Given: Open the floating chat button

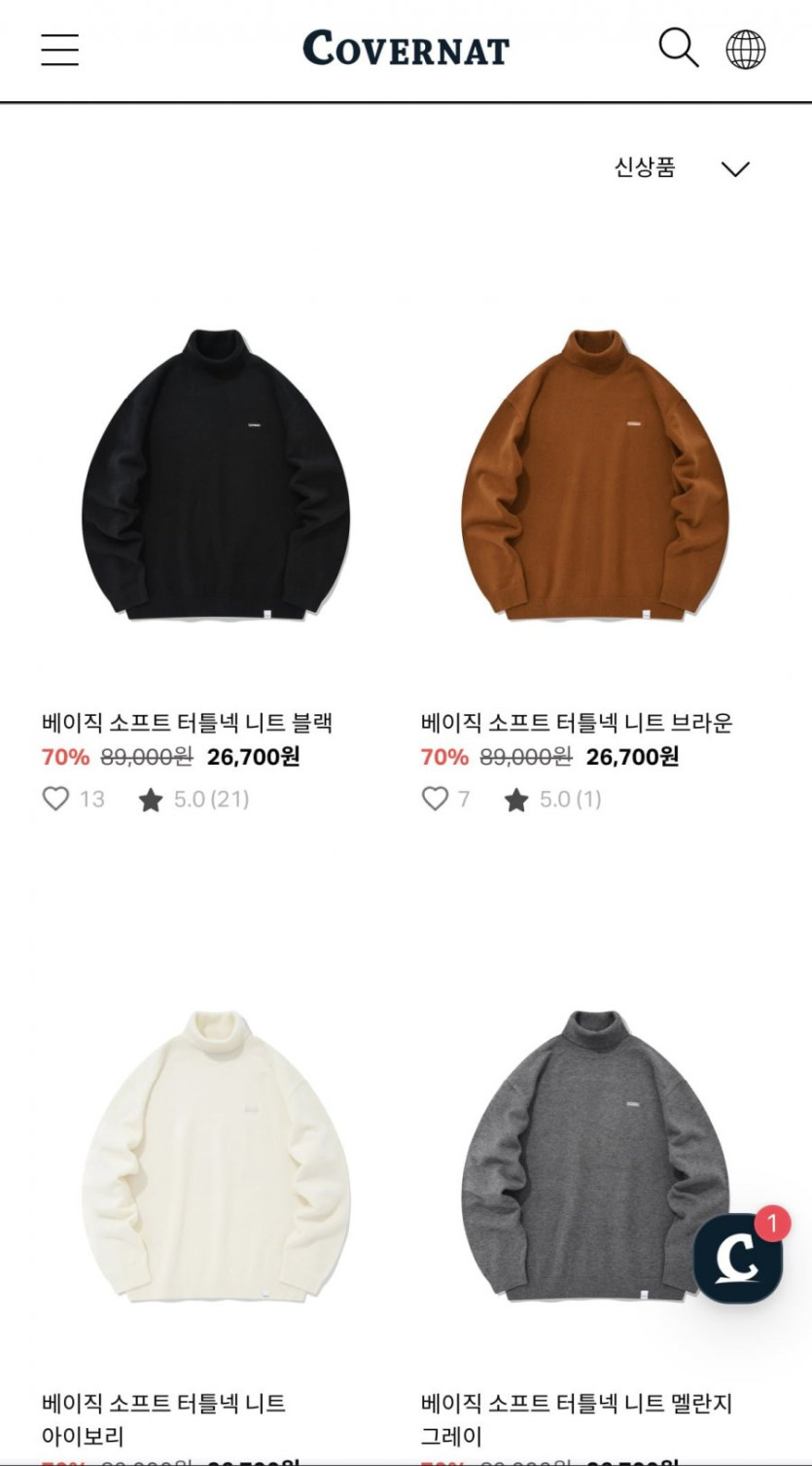Looking at the screenshot, I should (x=738, y=1258).
